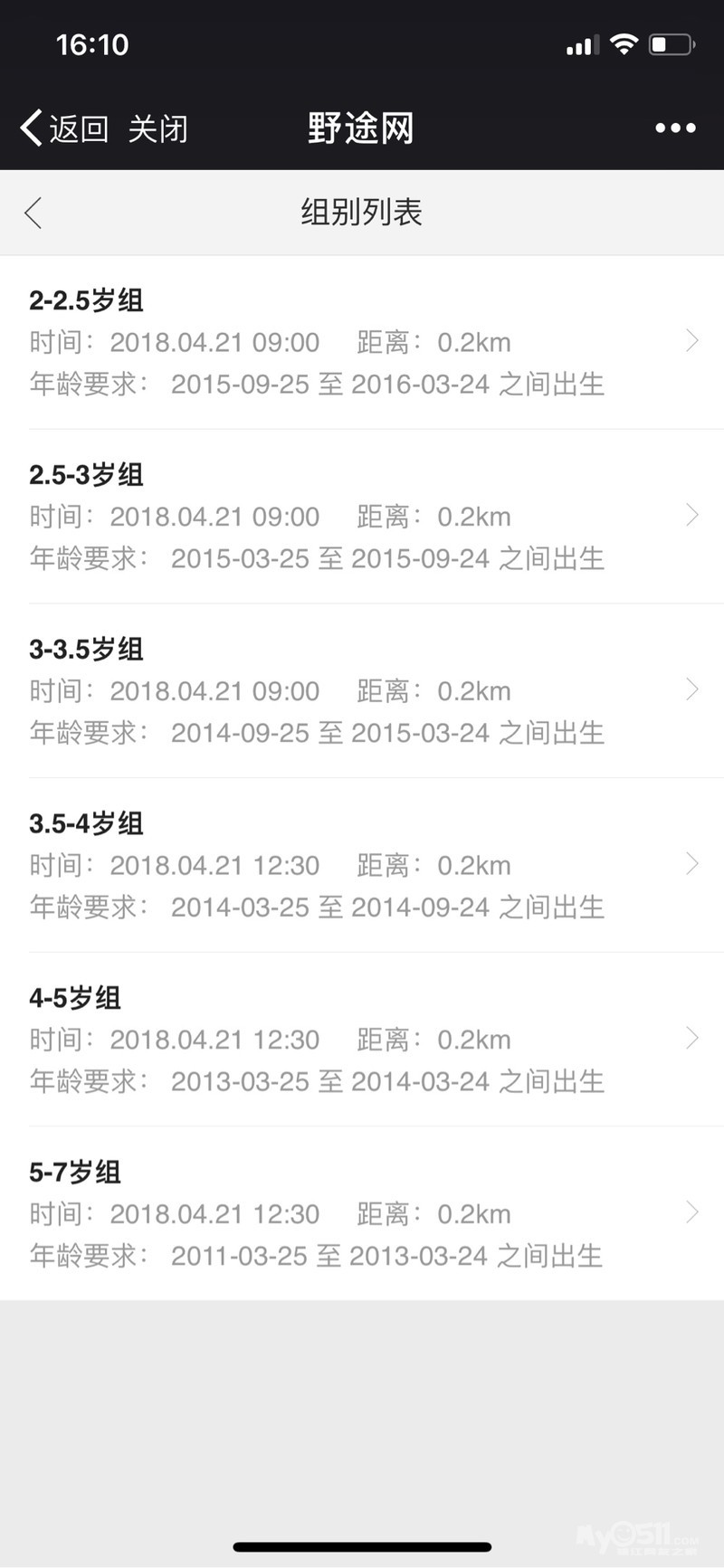Image resolution: width=724 pixels, height=1568 pixels.
Task: Open the 4-5岁组 group
Action: pyautogui.click(x=362, y=1040)
